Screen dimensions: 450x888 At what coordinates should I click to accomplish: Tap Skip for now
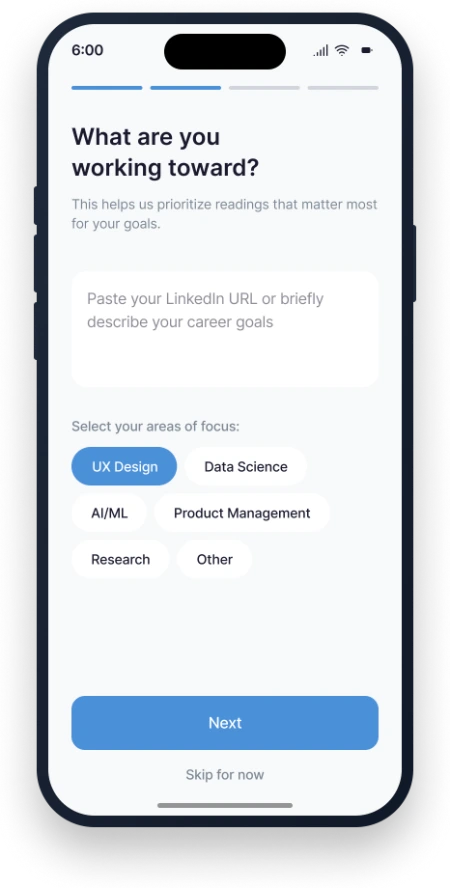click(225, 775)
